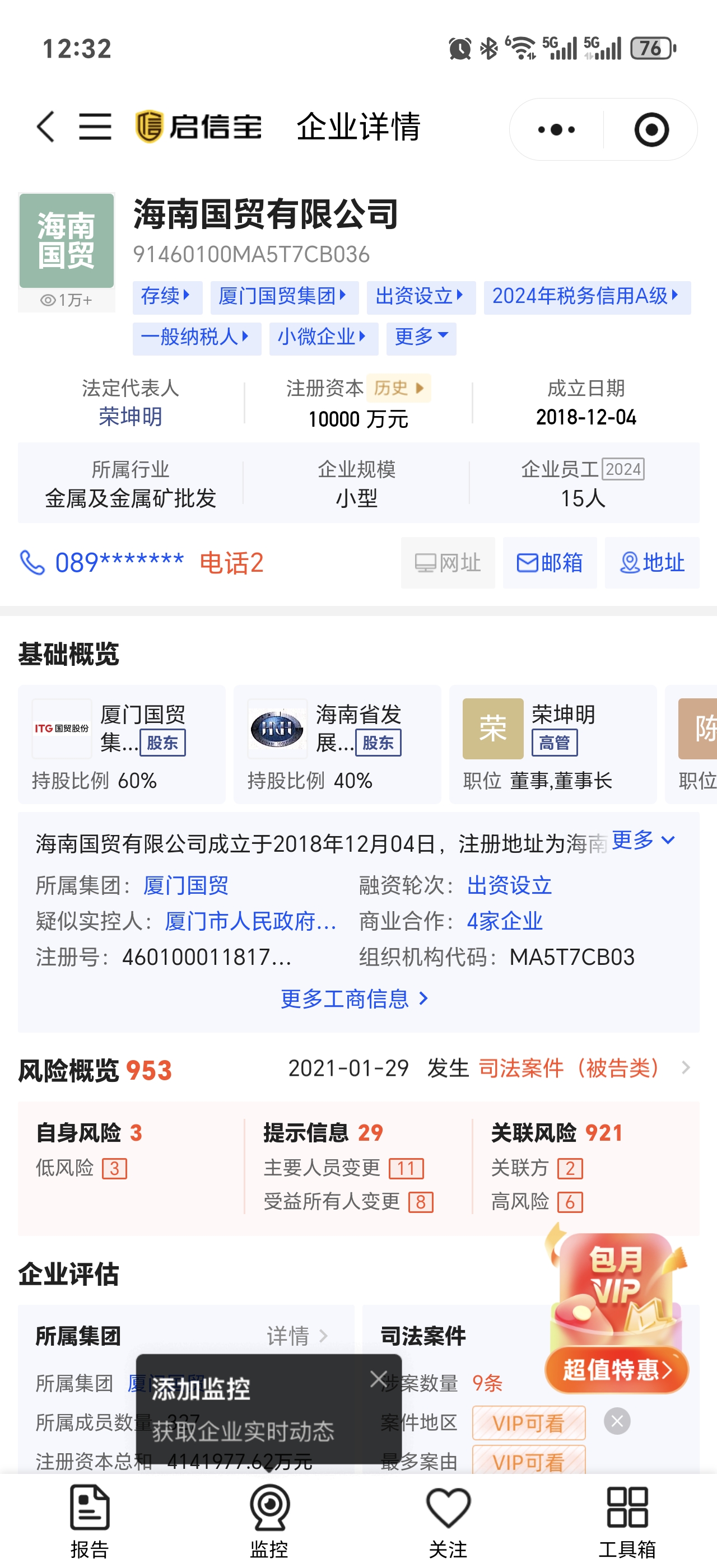Open the 邮箱 email button
Screen dimensions: 717x1568
pos(550,563)
